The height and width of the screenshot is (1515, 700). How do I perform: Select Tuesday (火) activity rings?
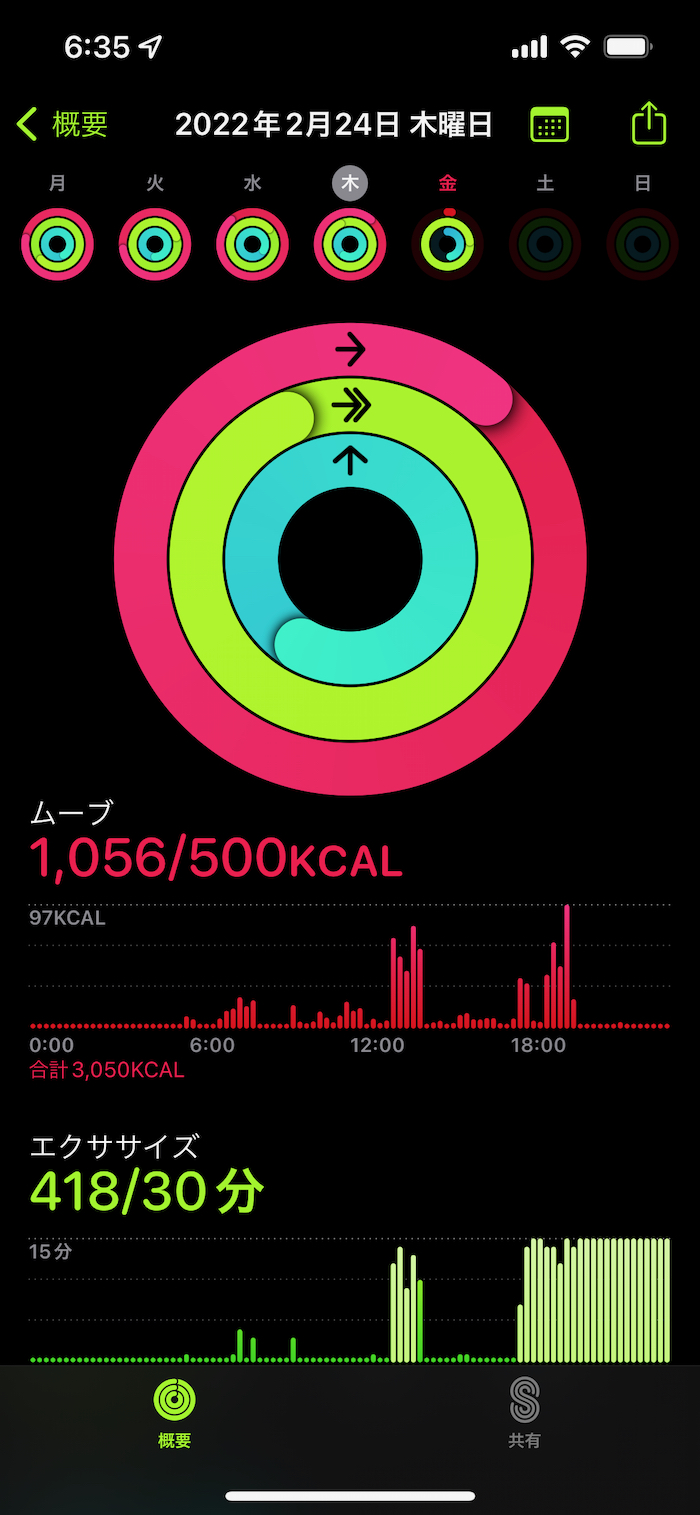coord(155,244)
